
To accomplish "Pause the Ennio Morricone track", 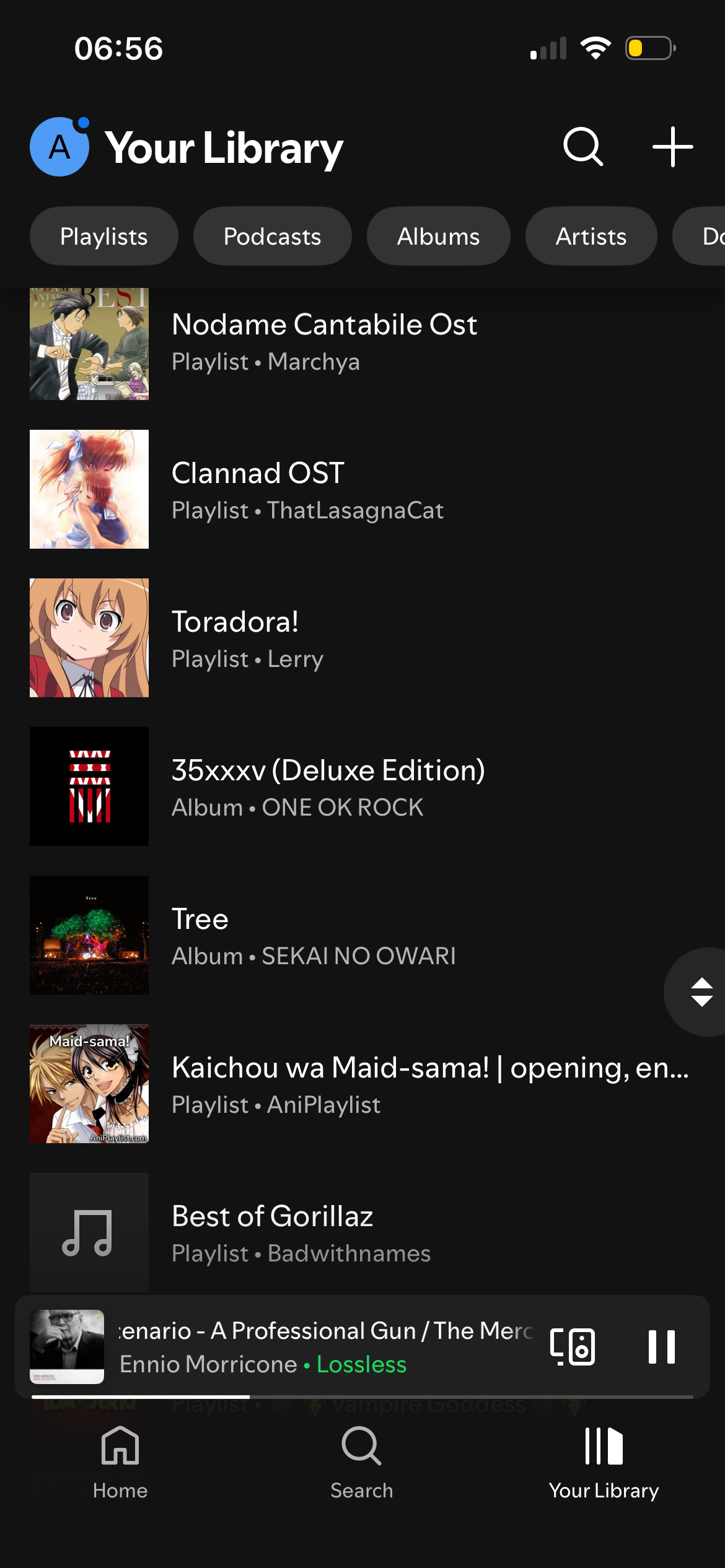I will point(661,1346).
